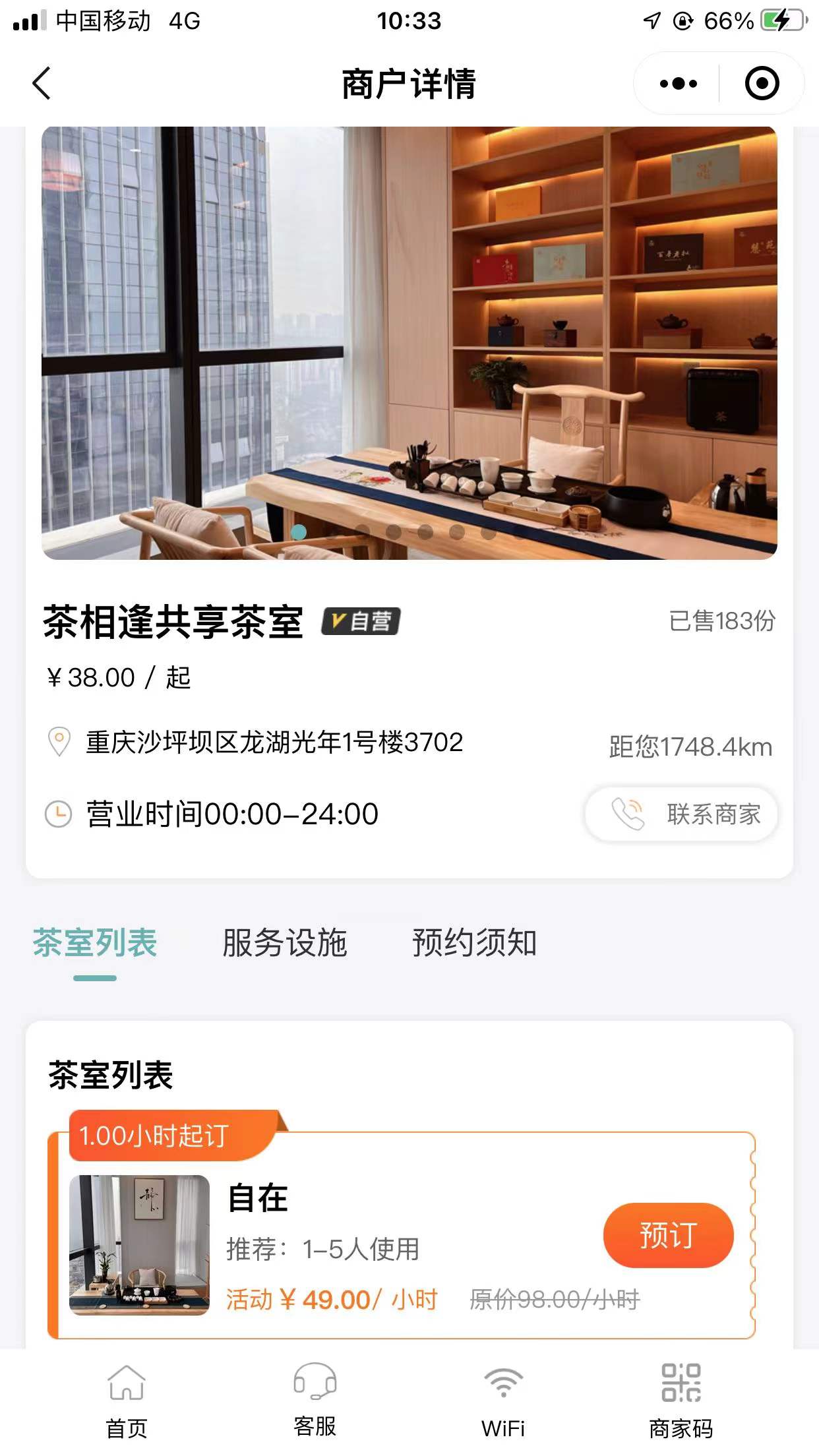Image resolution: width=819 pixels, height=1456 pixels.
Task: Go to the 首页 home tab
Action: pos(126,1399)
